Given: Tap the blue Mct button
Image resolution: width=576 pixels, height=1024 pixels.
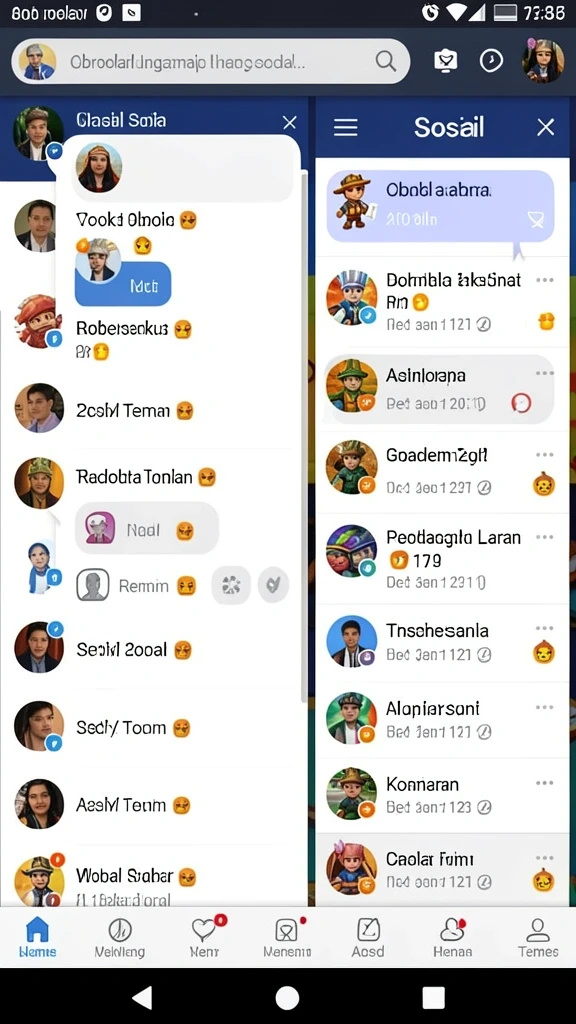Looking at the screenshot, I should tap(123, 285).
